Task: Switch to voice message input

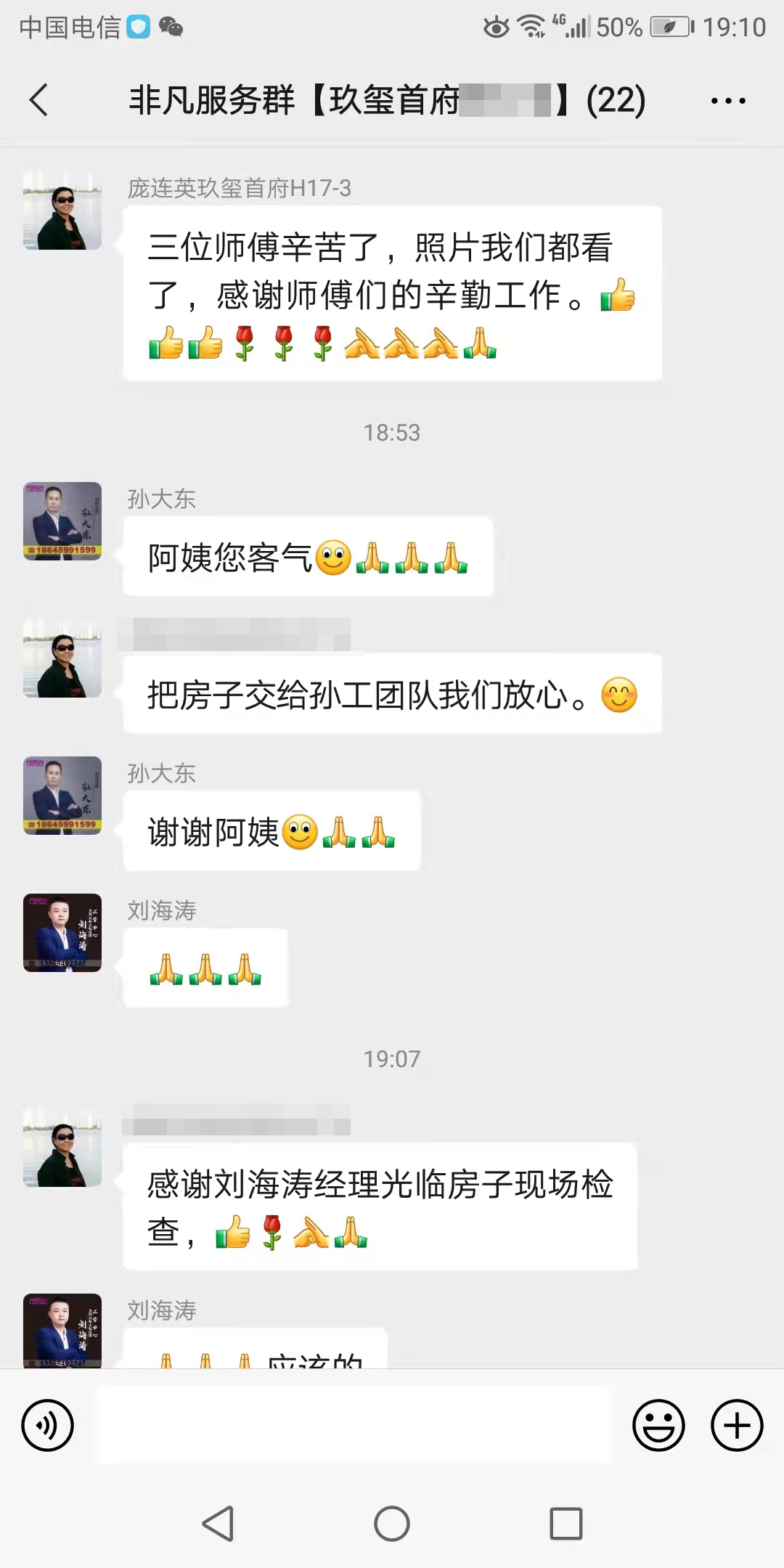Action: coord(48,1425)
